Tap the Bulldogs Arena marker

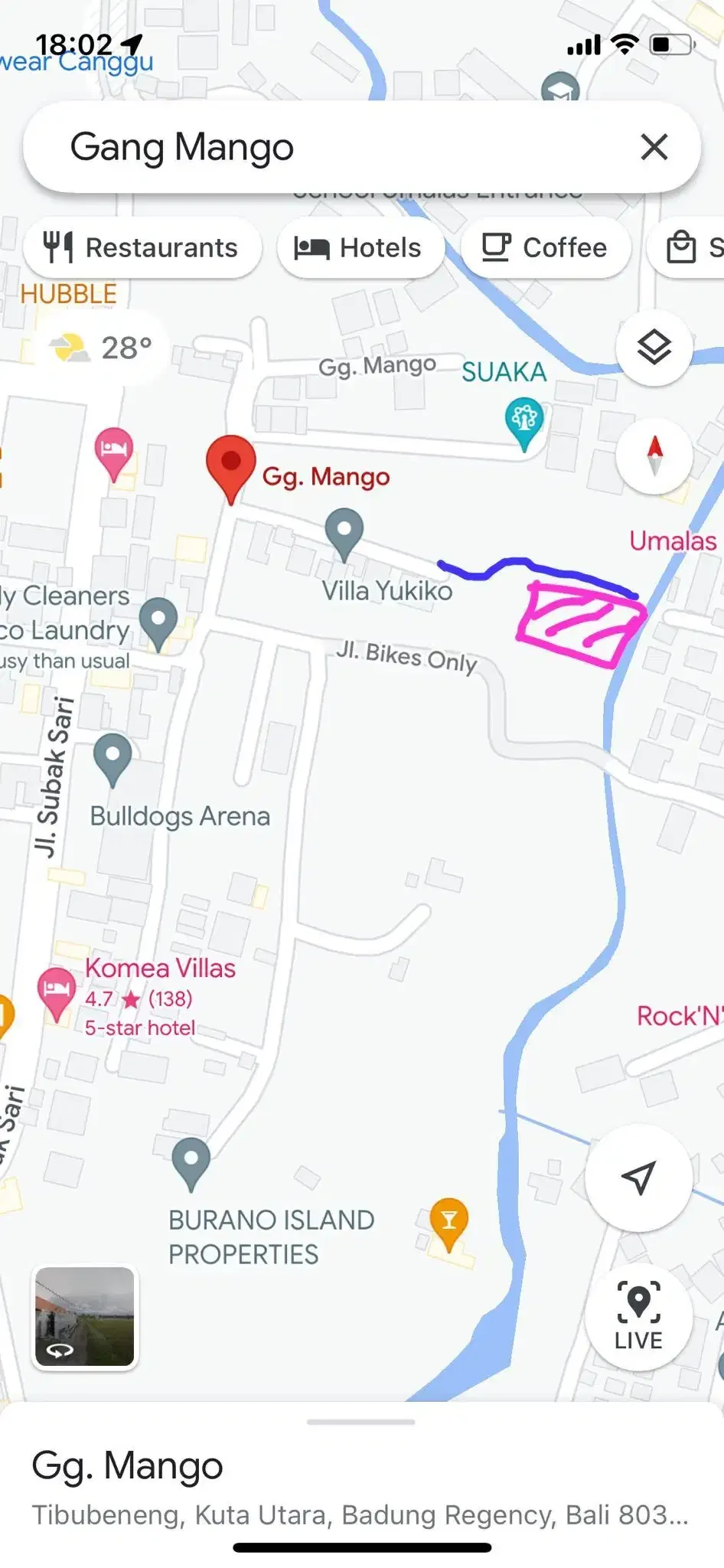113,759
